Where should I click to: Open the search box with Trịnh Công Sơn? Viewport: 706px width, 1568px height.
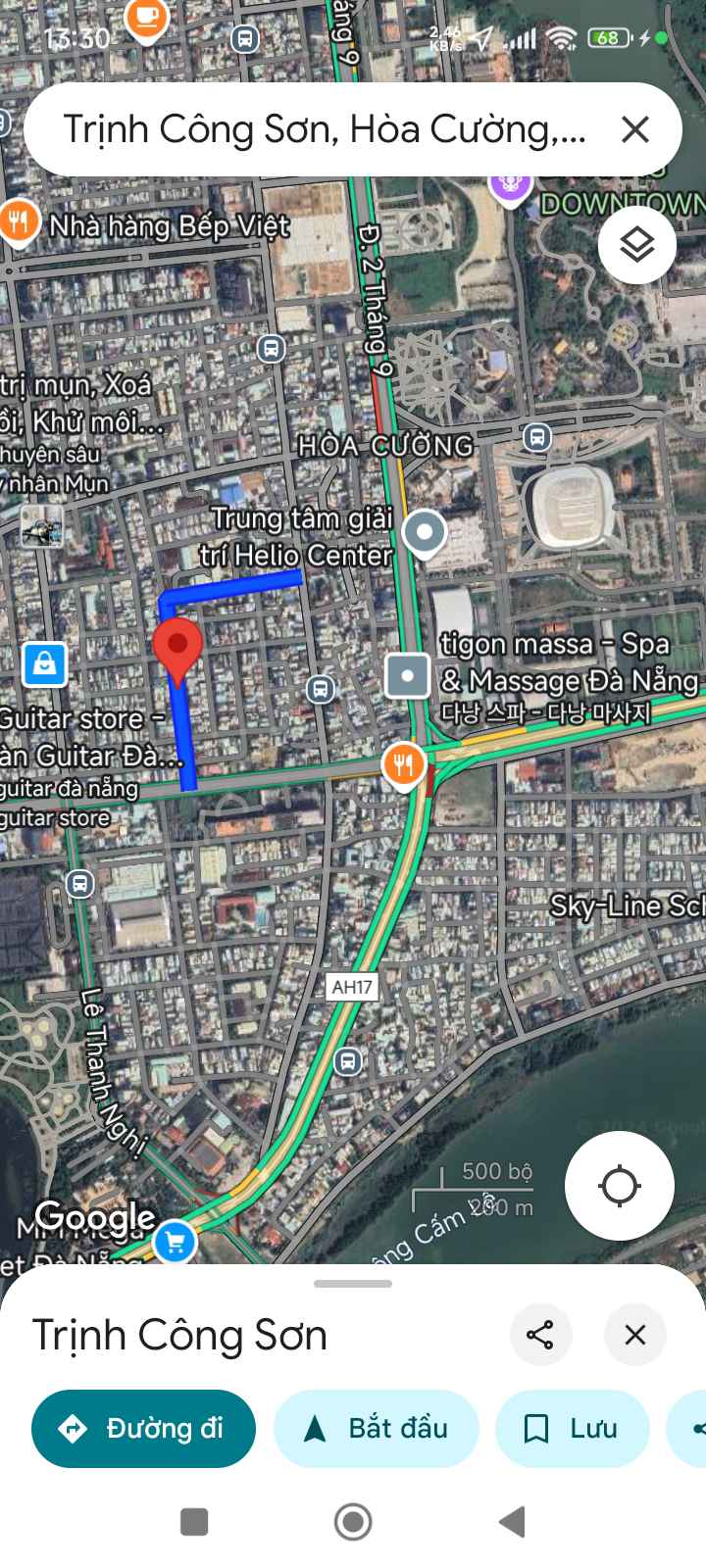point(324,129)
